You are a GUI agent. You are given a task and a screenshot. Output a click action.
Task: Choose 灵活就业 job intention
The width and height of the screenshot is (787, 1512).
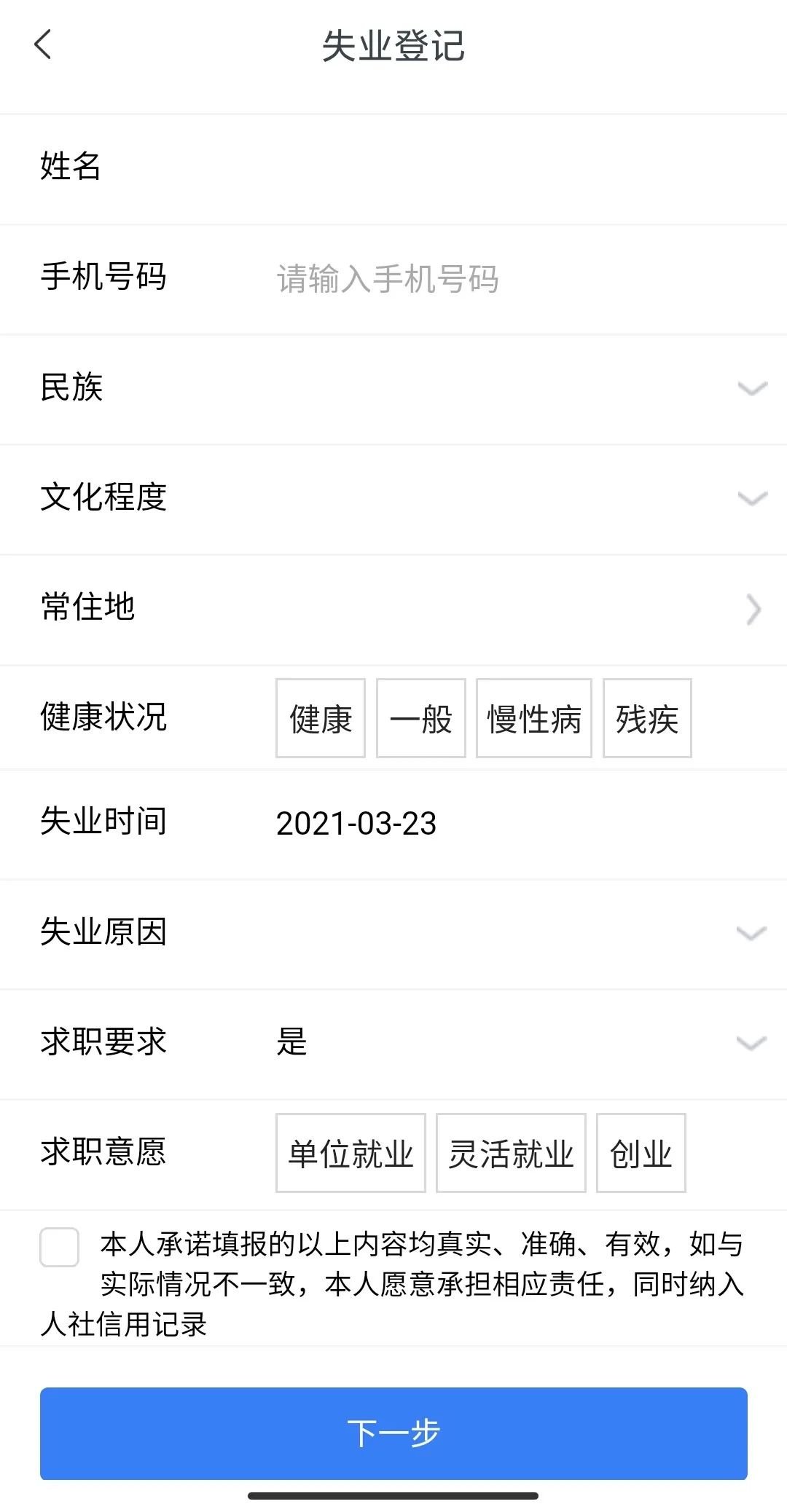pyautogui.click(x=511, y=1153)
